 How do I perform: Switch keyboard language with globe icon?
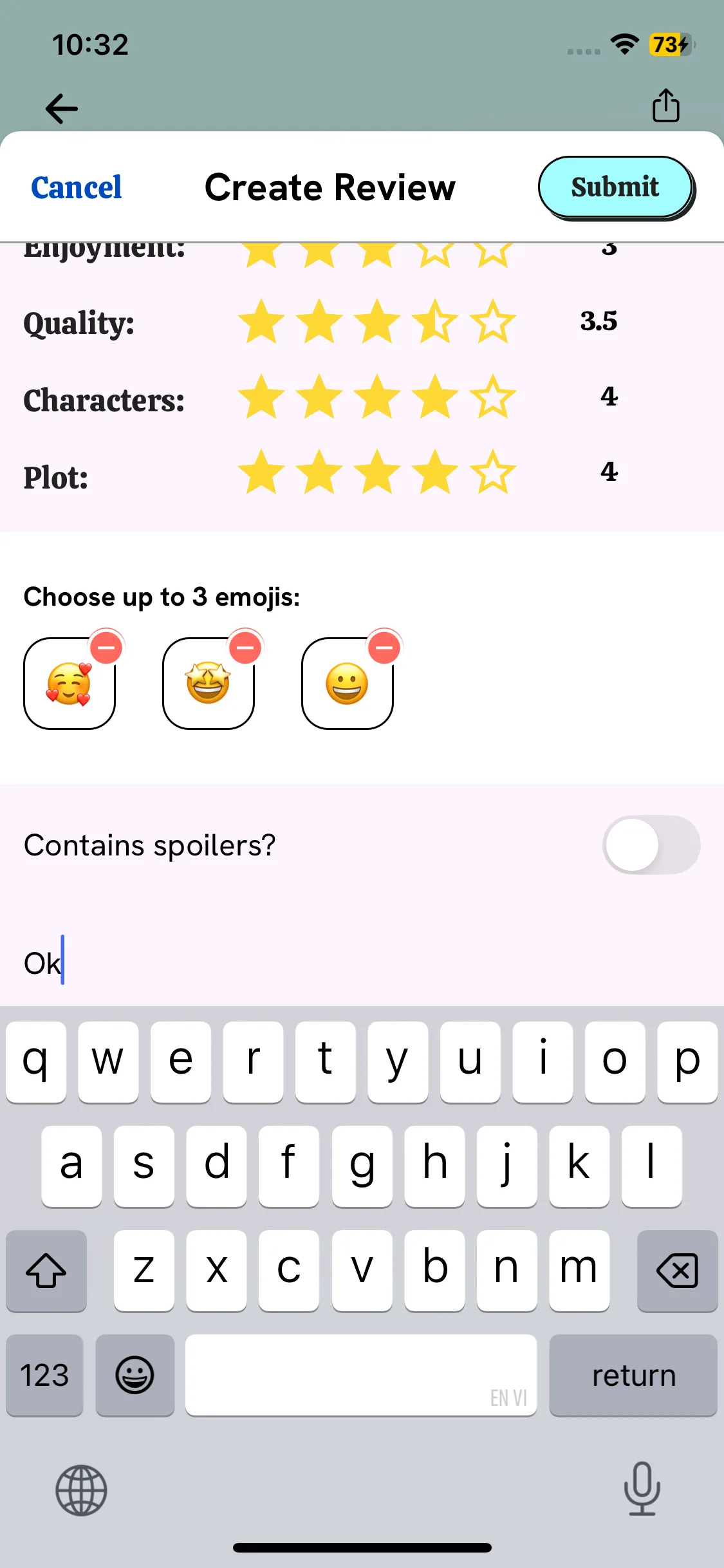point(81,1489)
